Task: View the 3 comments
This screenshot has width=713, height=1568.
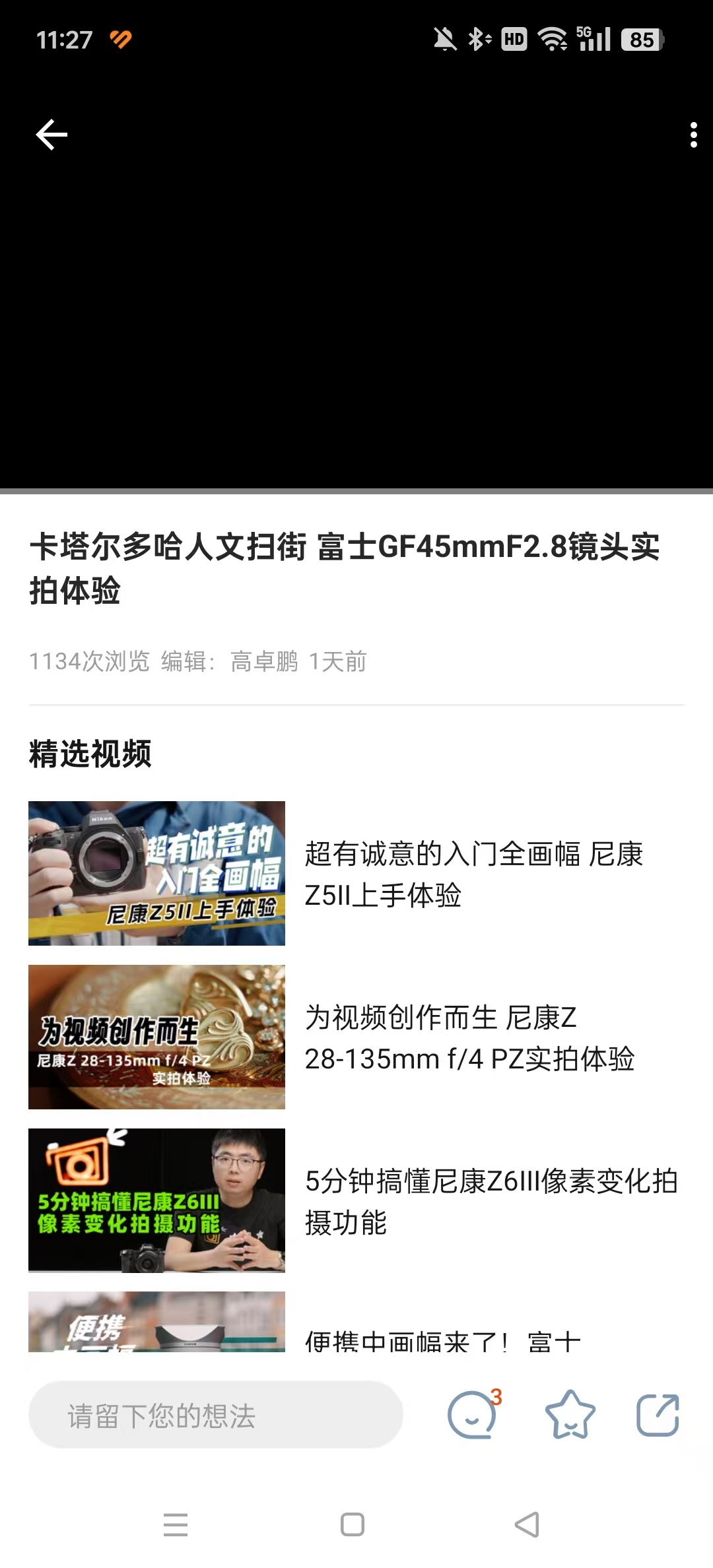Action: point(473,1416)
